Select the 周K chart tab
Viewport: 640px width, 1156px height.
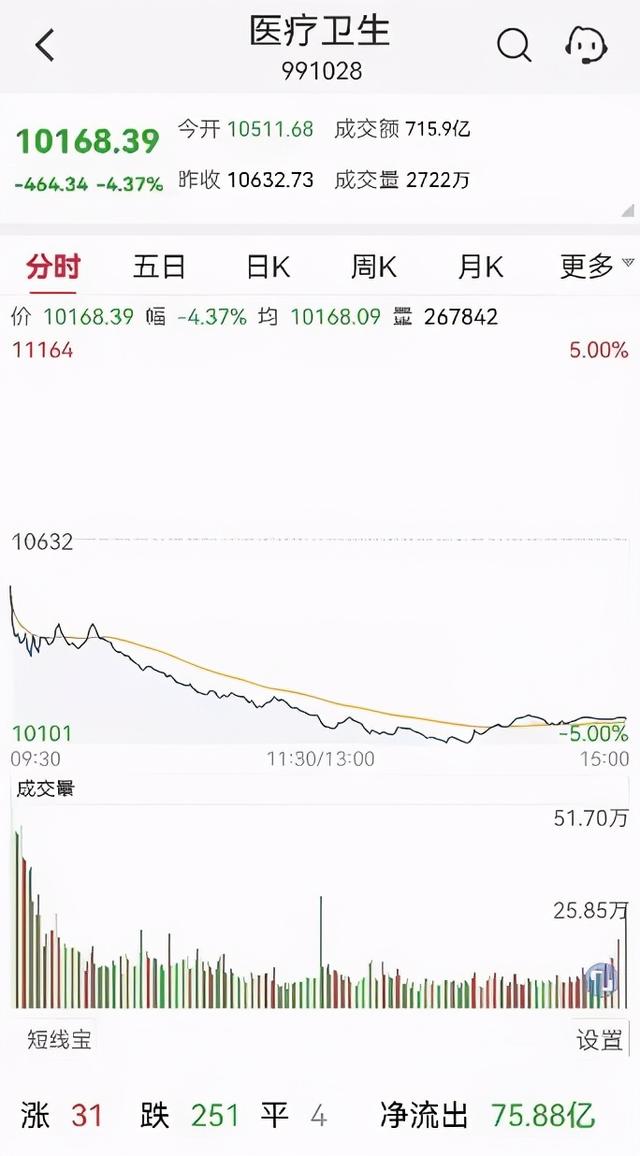pos(373,266)
